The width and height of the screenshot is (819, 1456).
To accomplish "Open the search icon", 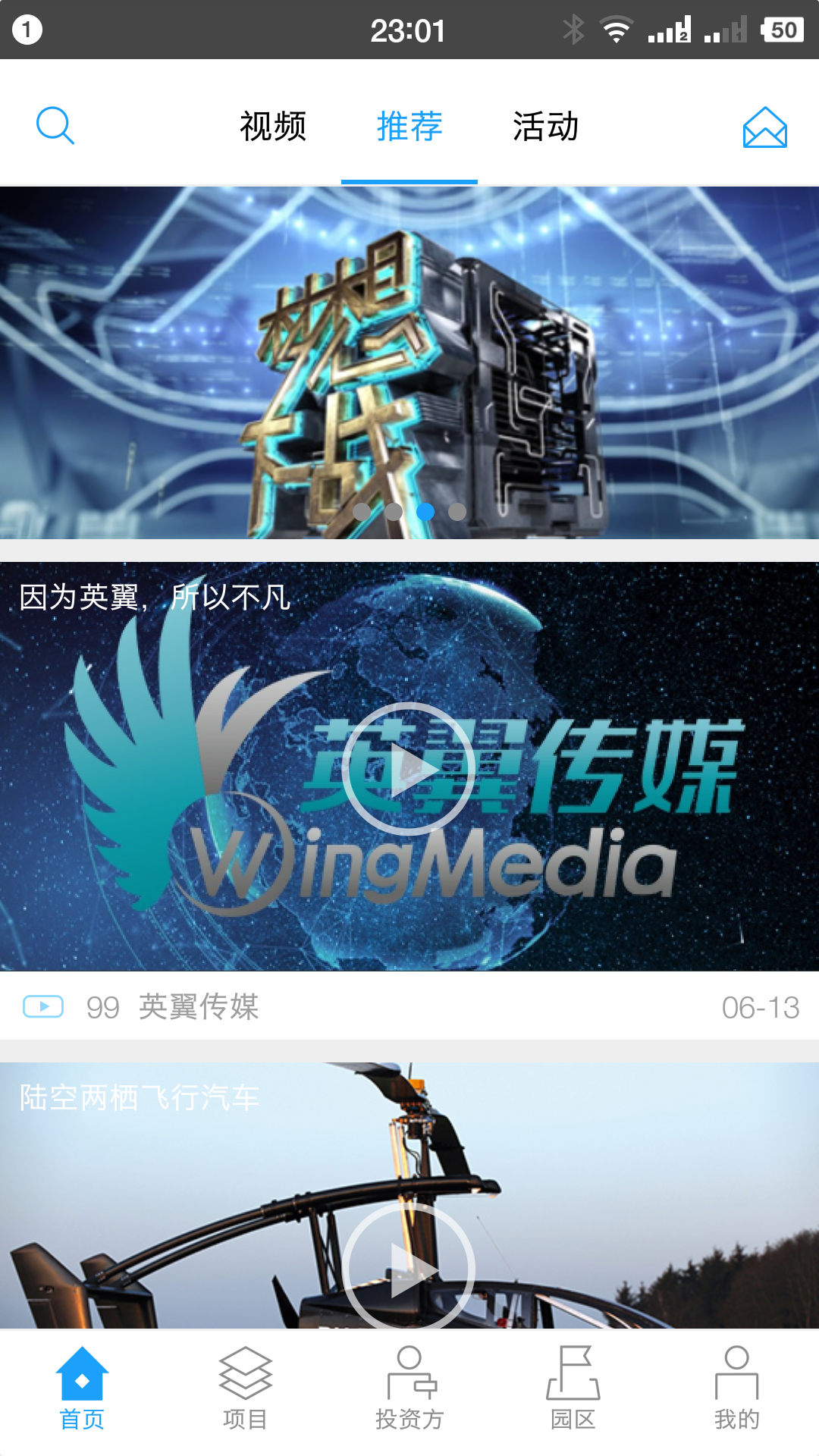I will [x=55, y=126].
